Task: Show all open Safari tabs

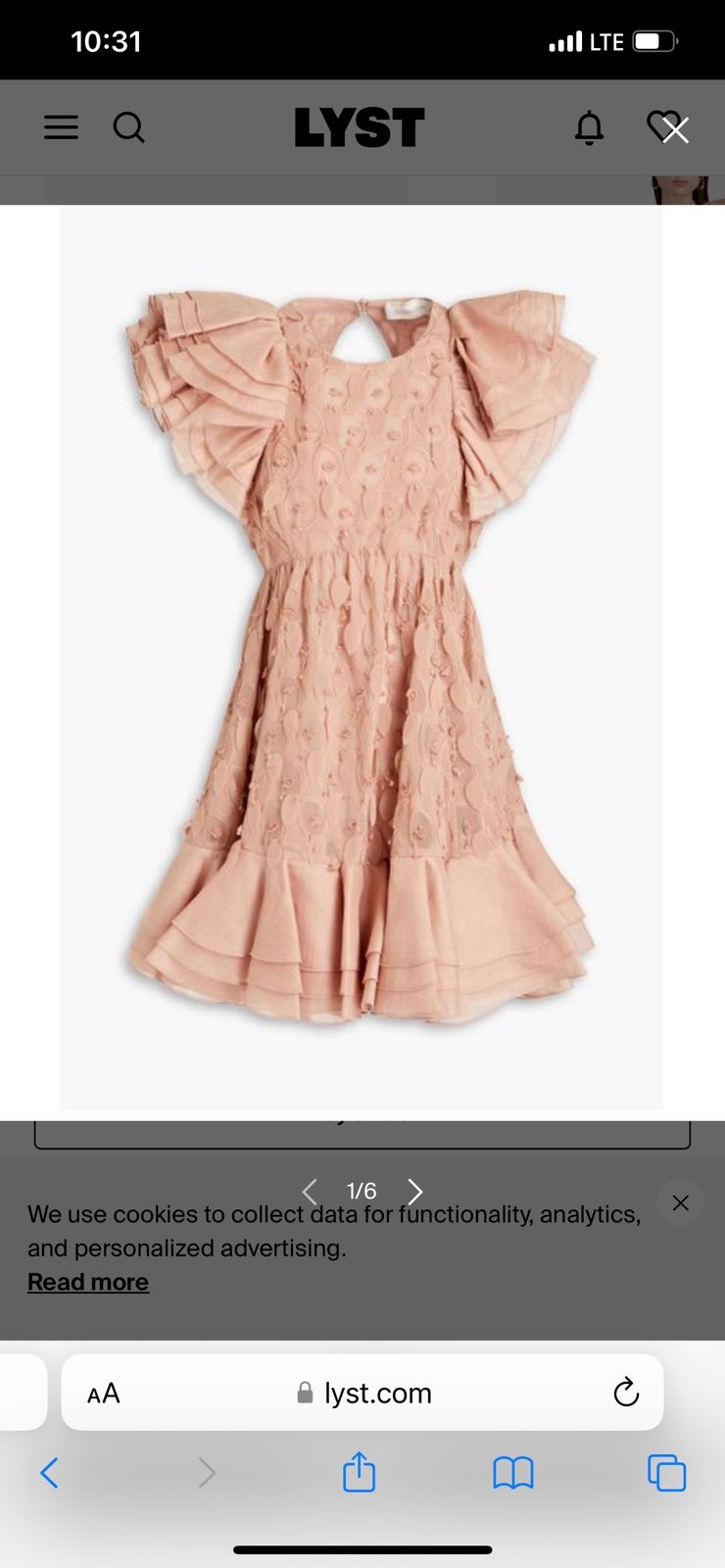Action: (667, 1472)
